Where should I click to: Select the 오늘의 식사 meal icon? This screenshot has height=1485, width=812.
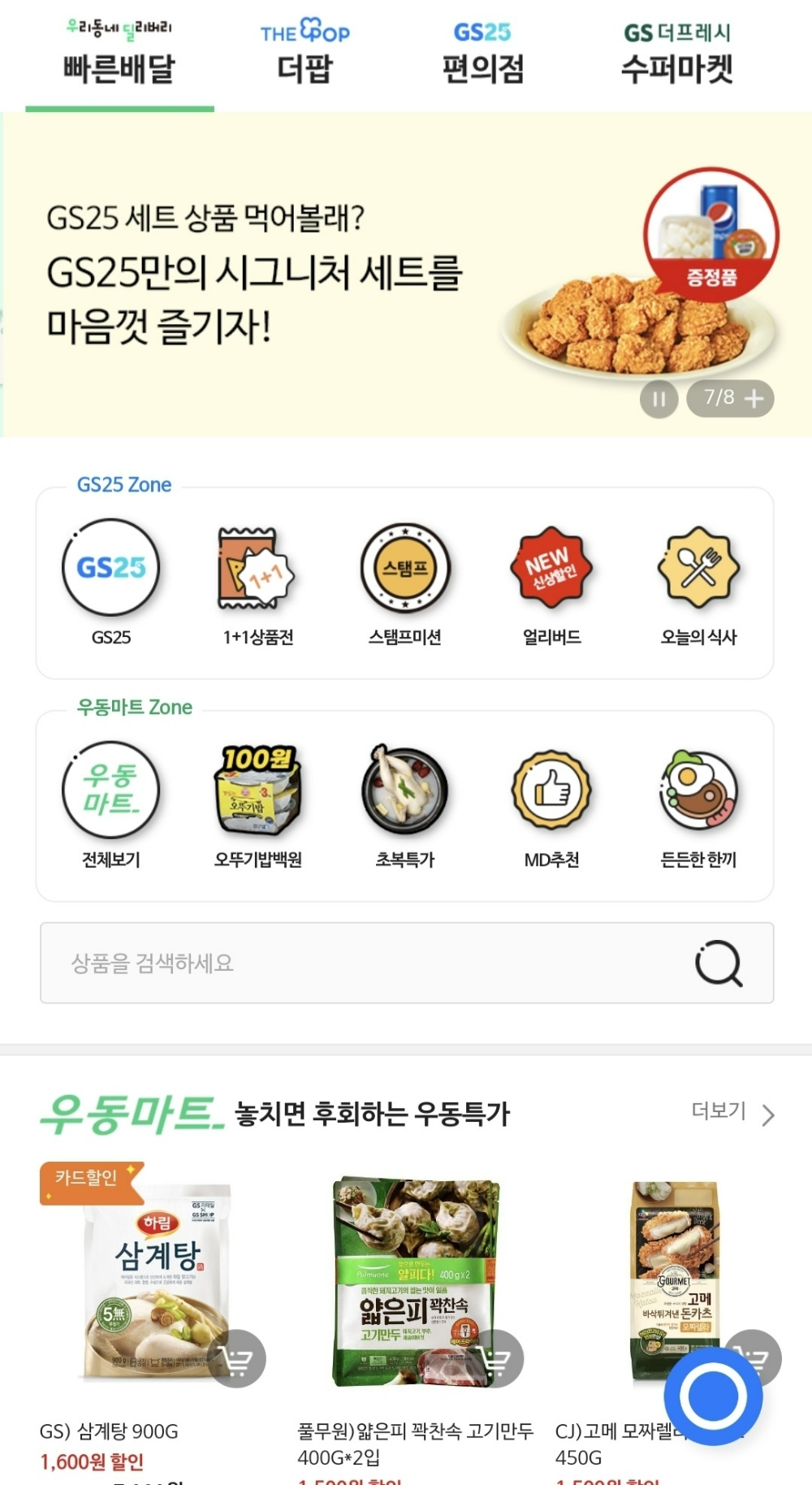(x=698, y=569)
